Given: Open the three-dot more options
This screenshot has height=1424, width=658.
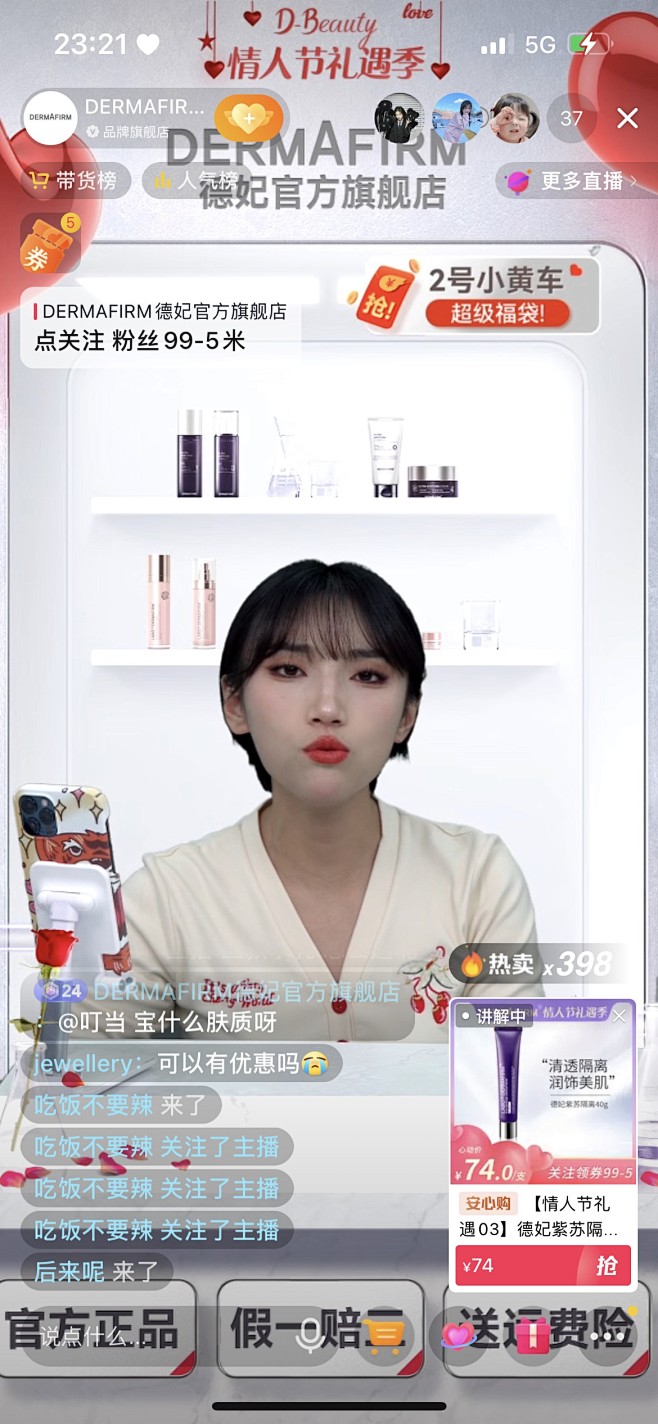Looking at the screenshot, I should coord(606,1335).
